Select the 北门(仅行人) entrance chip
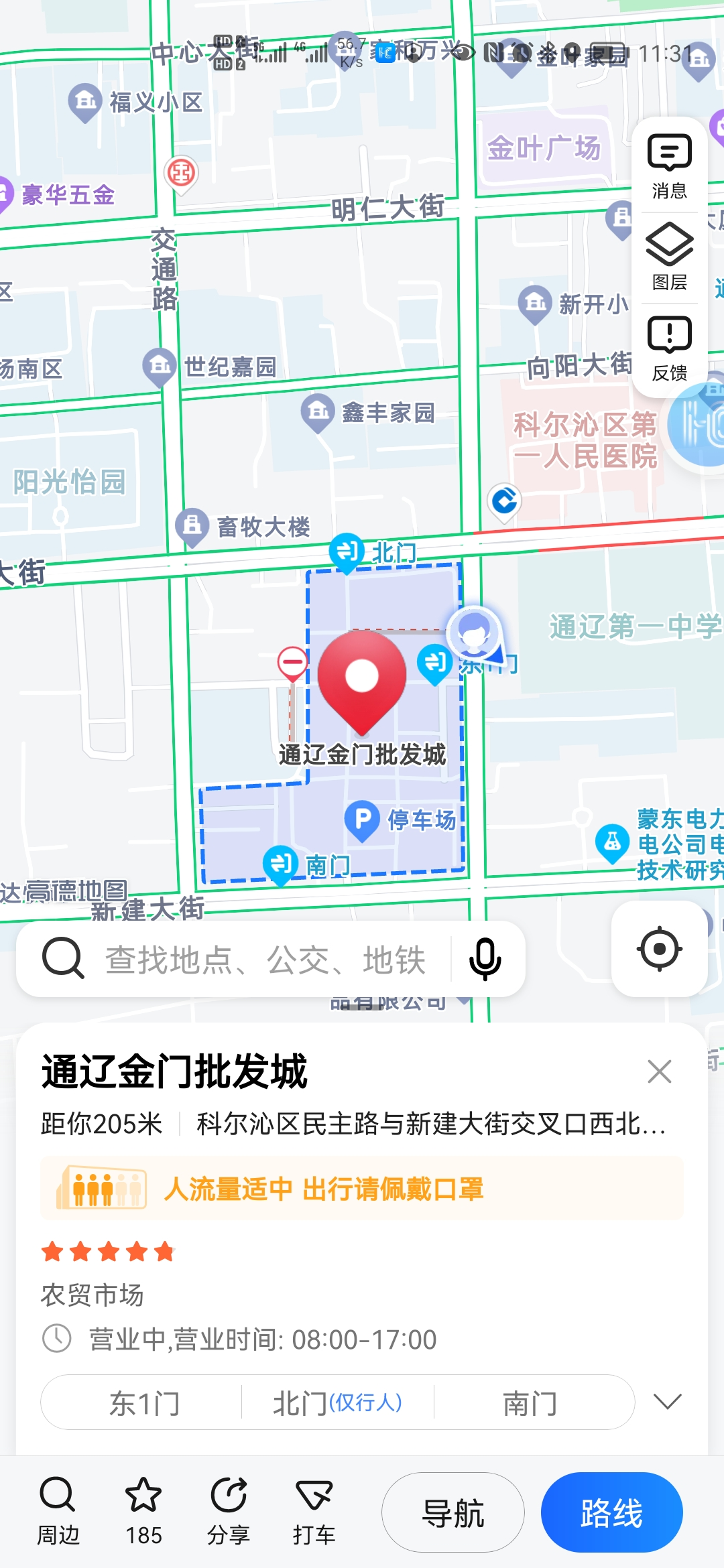 [x=337, y=1402]
